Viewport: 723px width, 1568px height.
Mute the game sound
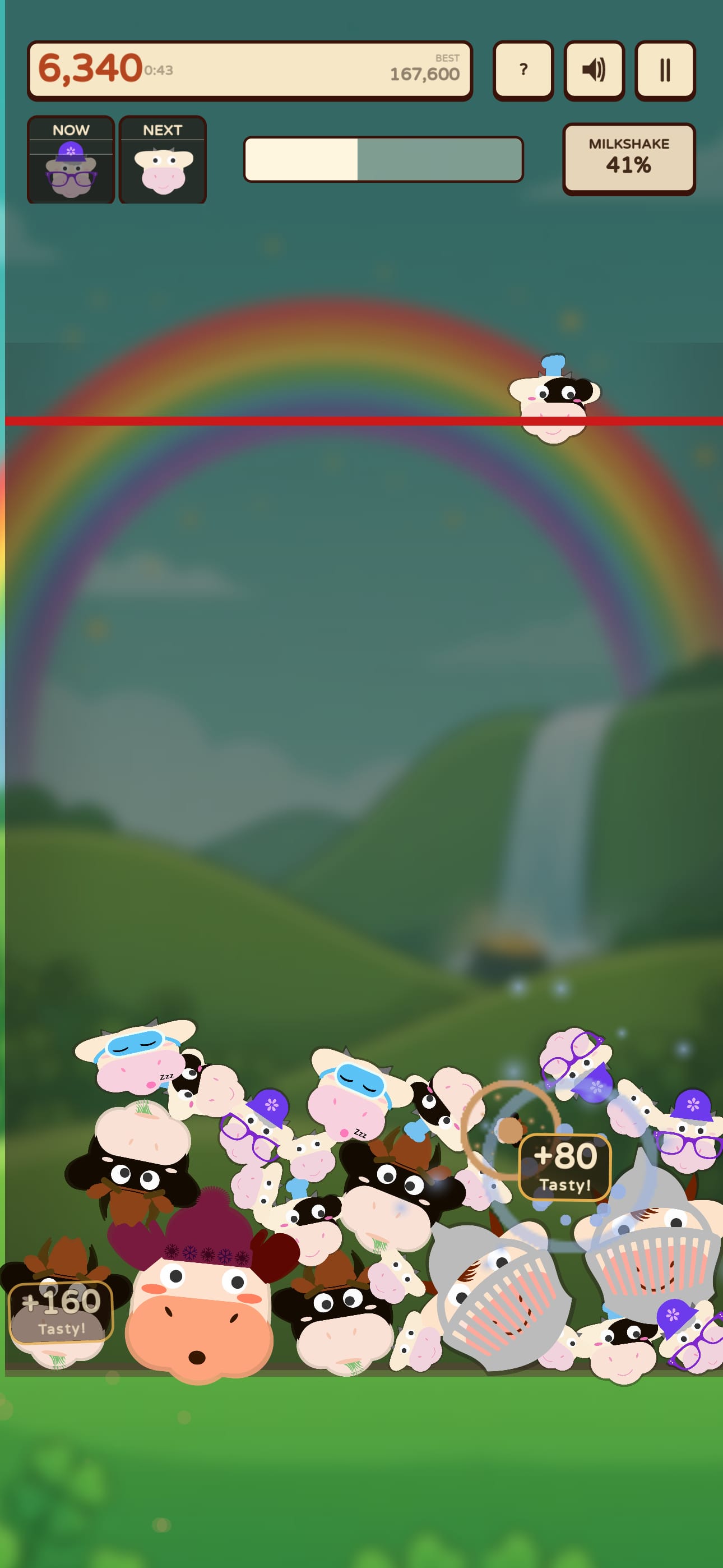[594, 70]
